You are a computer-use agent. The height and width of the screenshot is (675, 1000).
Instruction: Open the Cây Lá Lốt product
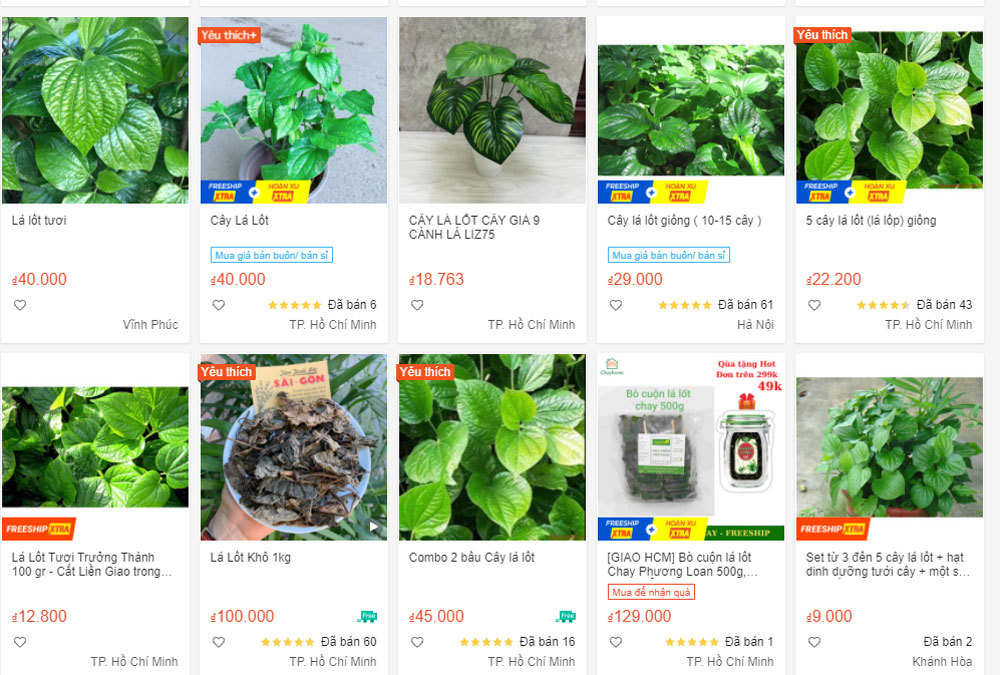coord(293,110)
